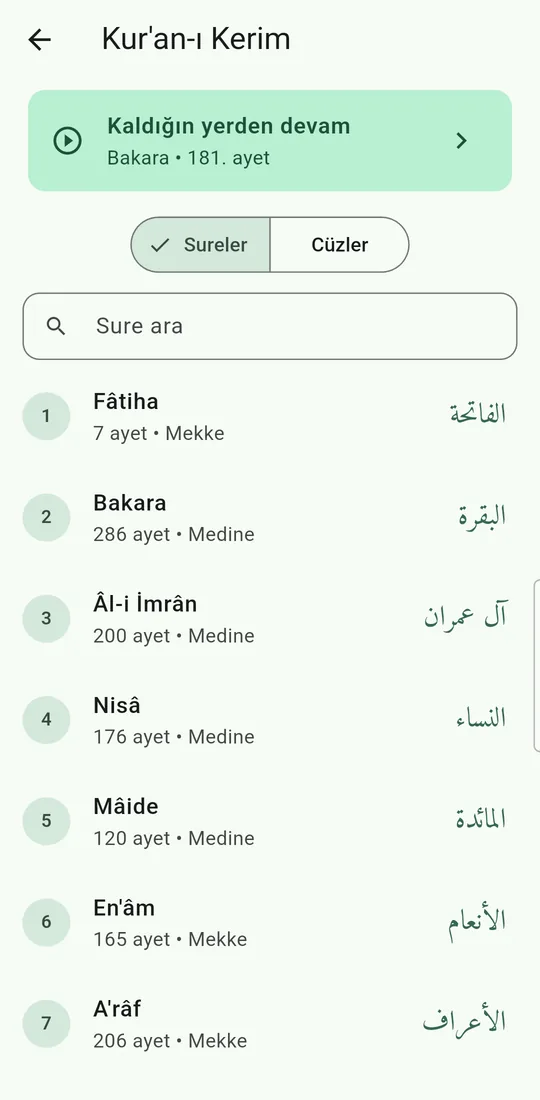Open the En'âm sure
The height and width of the screenshot is (1100, 540).
click(x=270, y=921)
